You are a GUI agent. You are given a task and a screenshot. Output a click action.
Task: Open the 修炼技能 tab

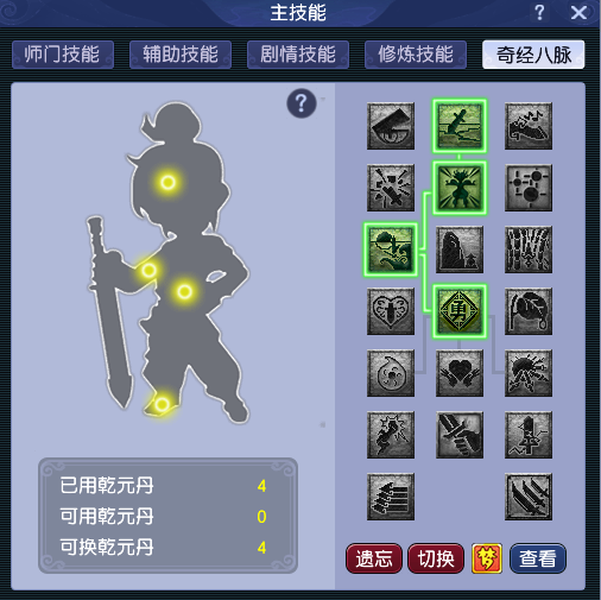pos(415,54)
